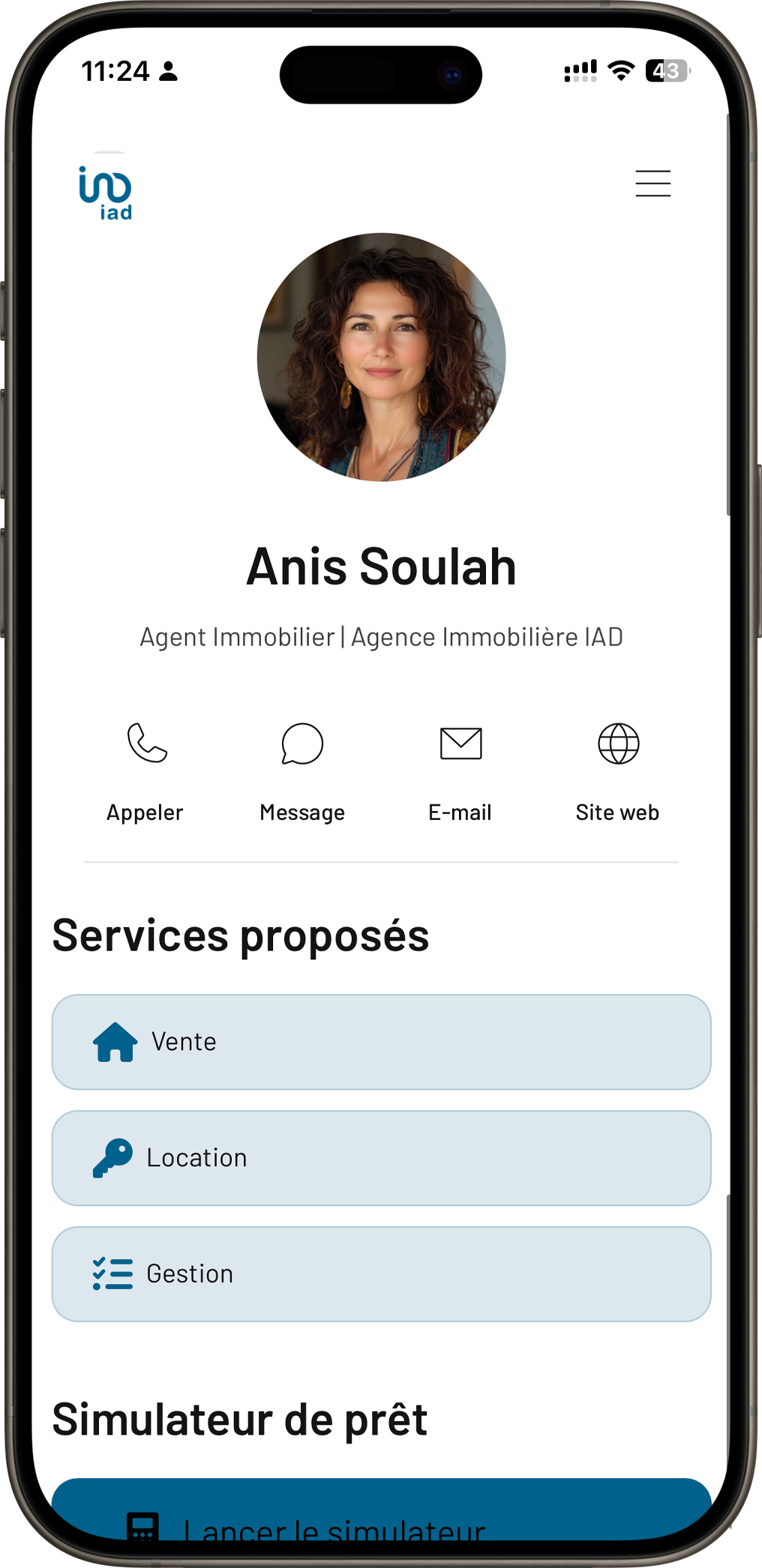The height and width of the screenshot is (1568, 762).
Task: Select the Vente service
Action: pyautogui.click(x=381, y=1042)
